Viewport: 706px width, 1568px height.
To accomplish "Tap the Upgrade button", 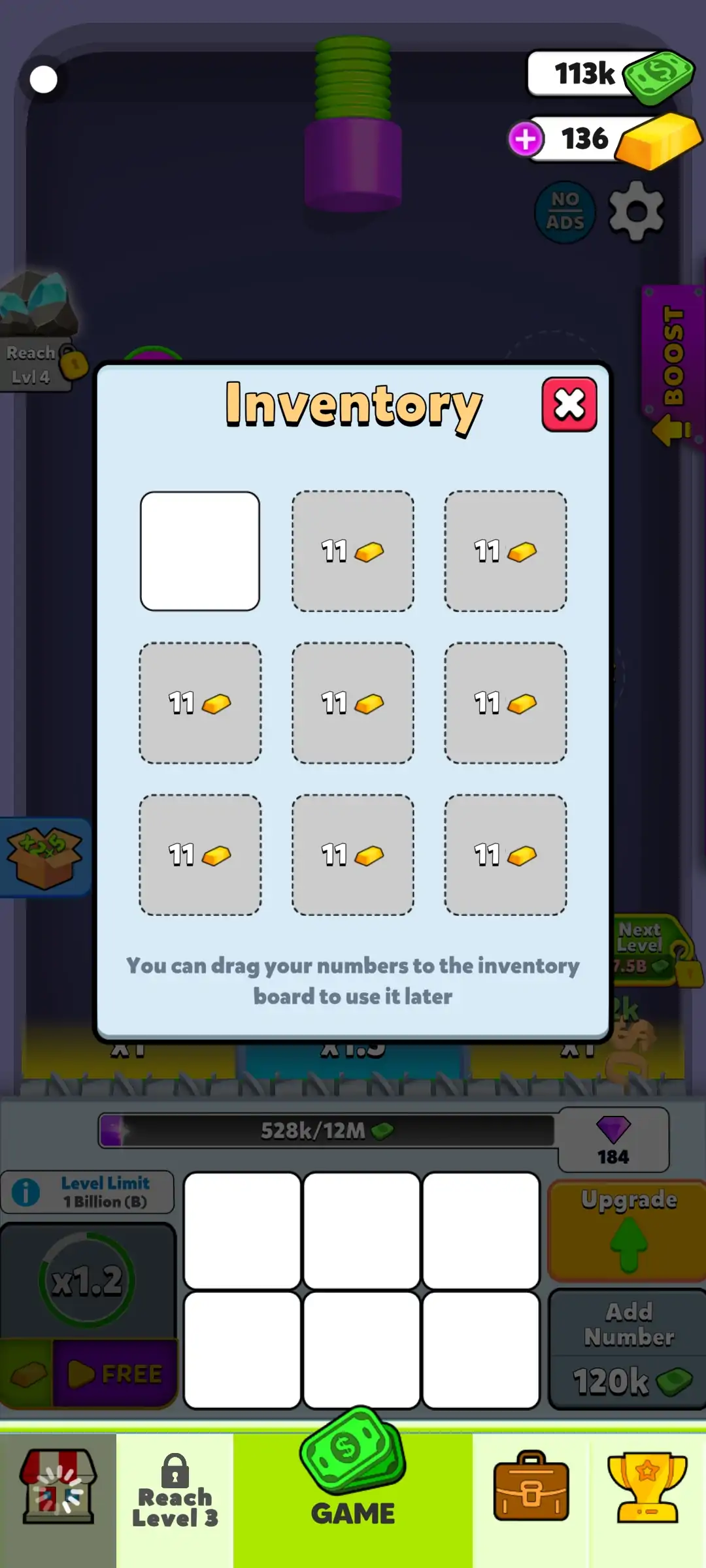I will tap(628, 1230).
